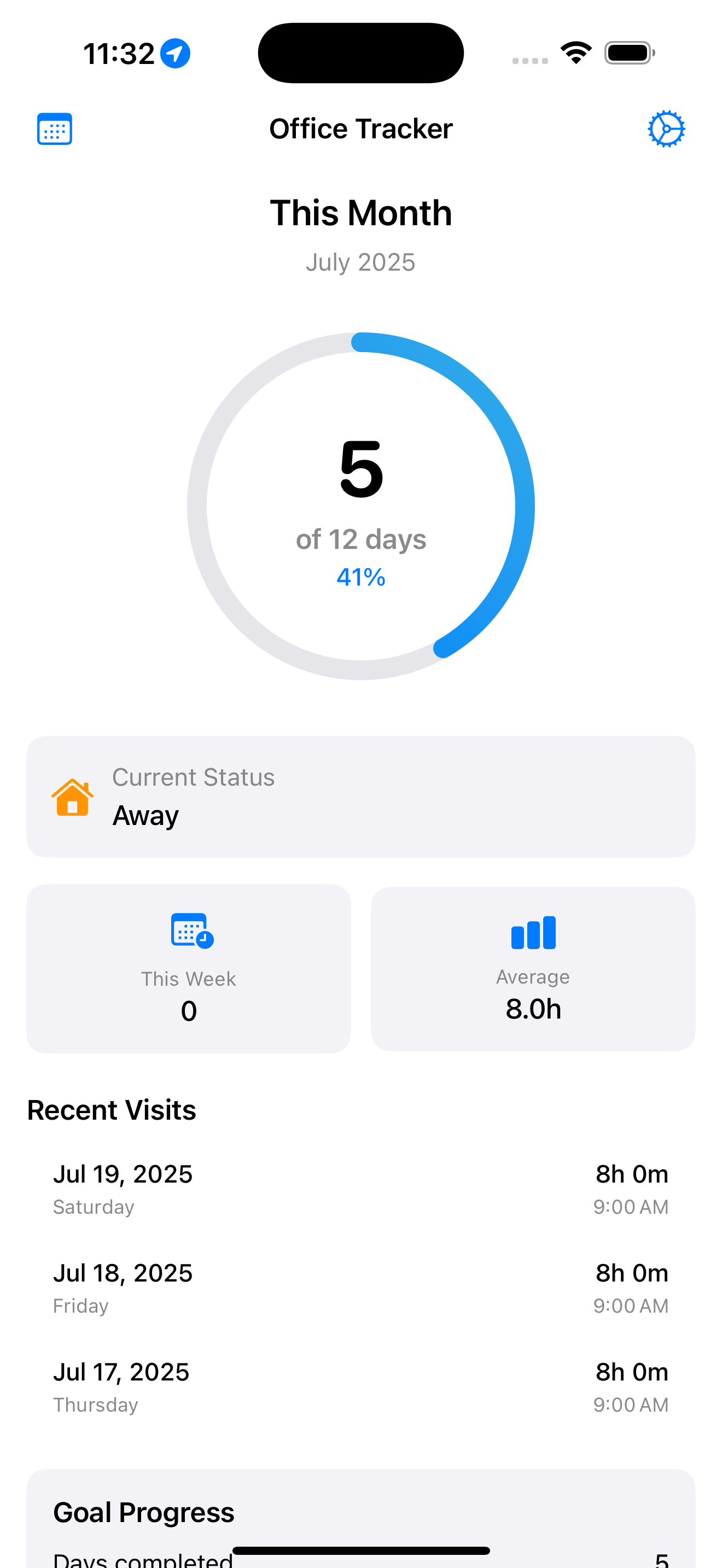Tap the battery indicator in the status bar

click(x=628, y=53)
